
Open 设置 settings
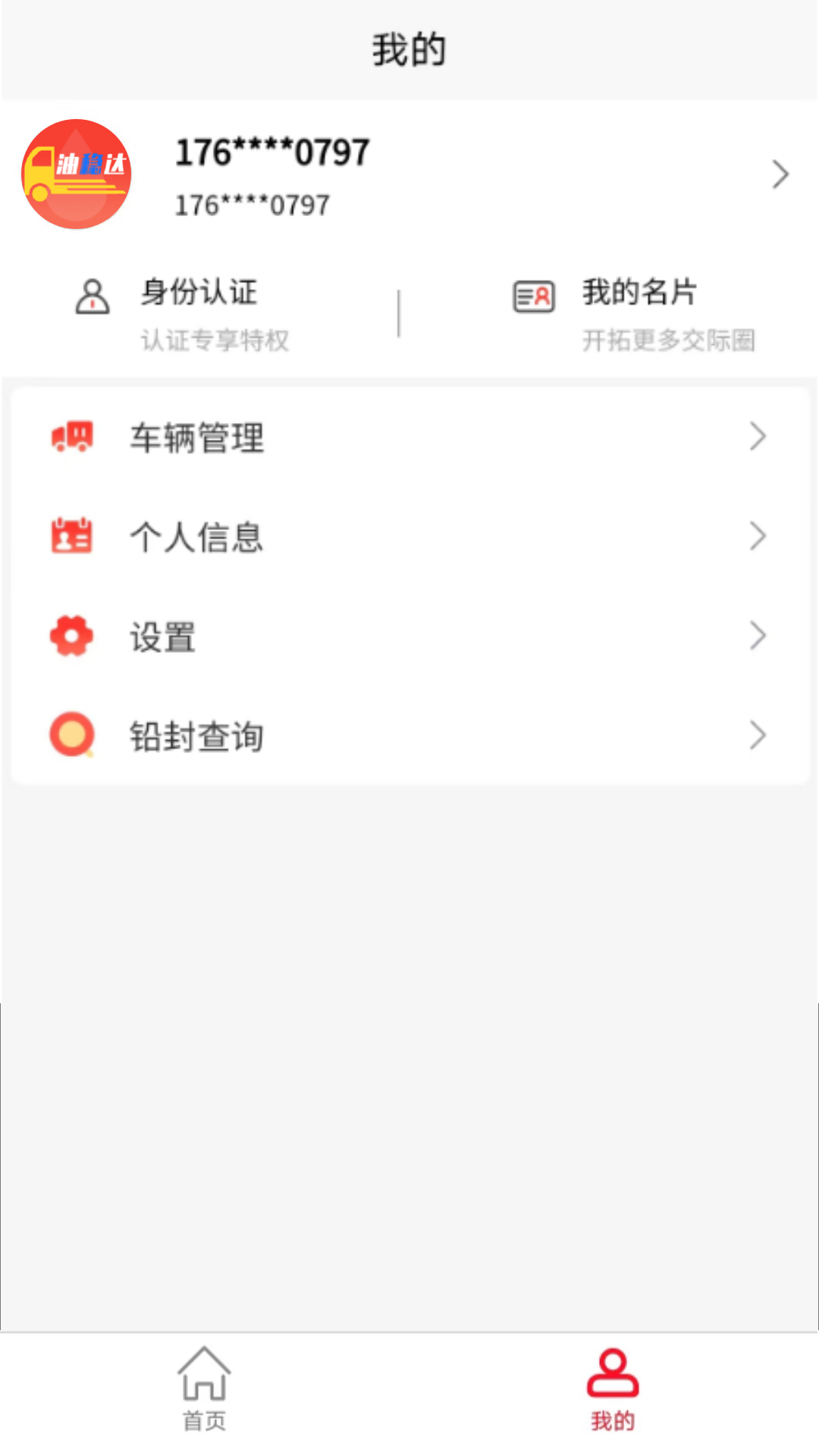[409, 636]
